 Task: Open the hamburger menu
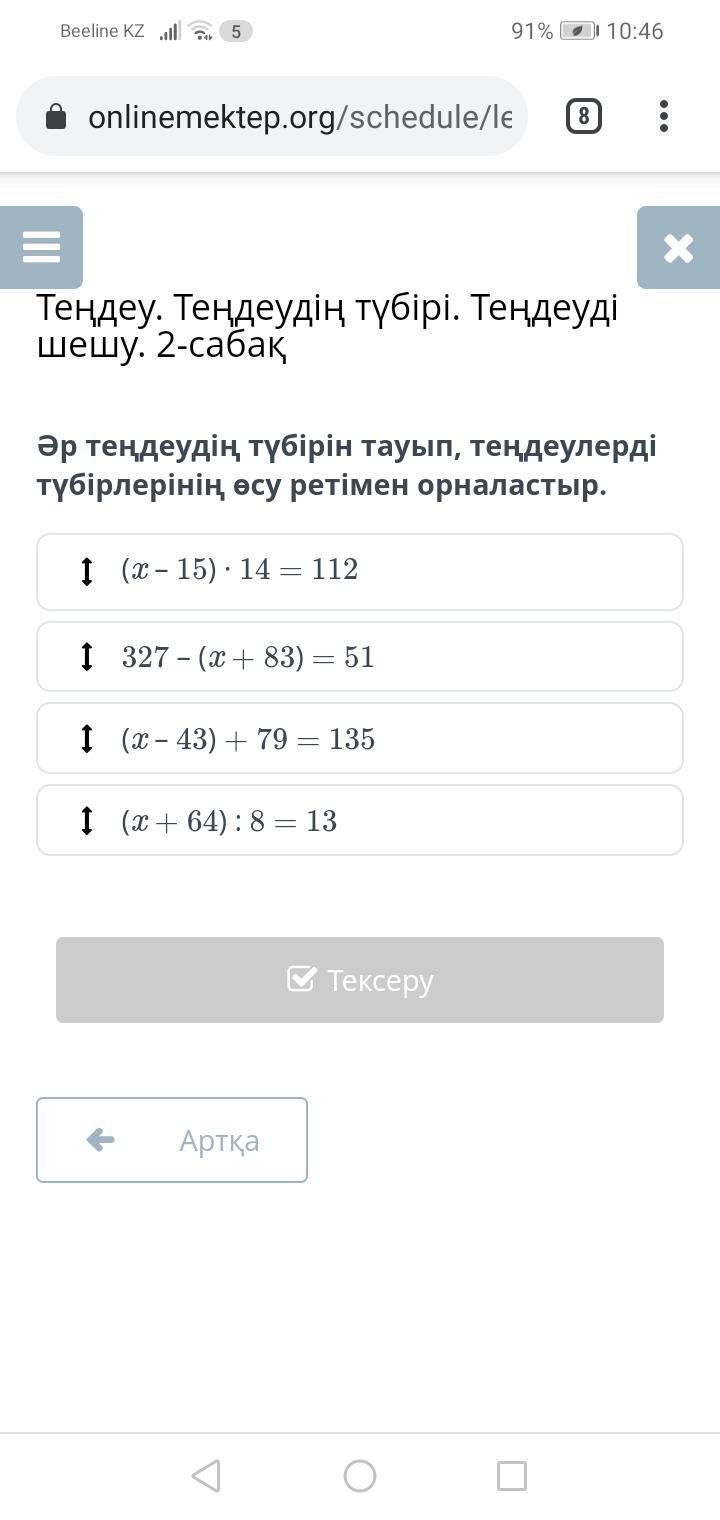click(x=41, y=247)
